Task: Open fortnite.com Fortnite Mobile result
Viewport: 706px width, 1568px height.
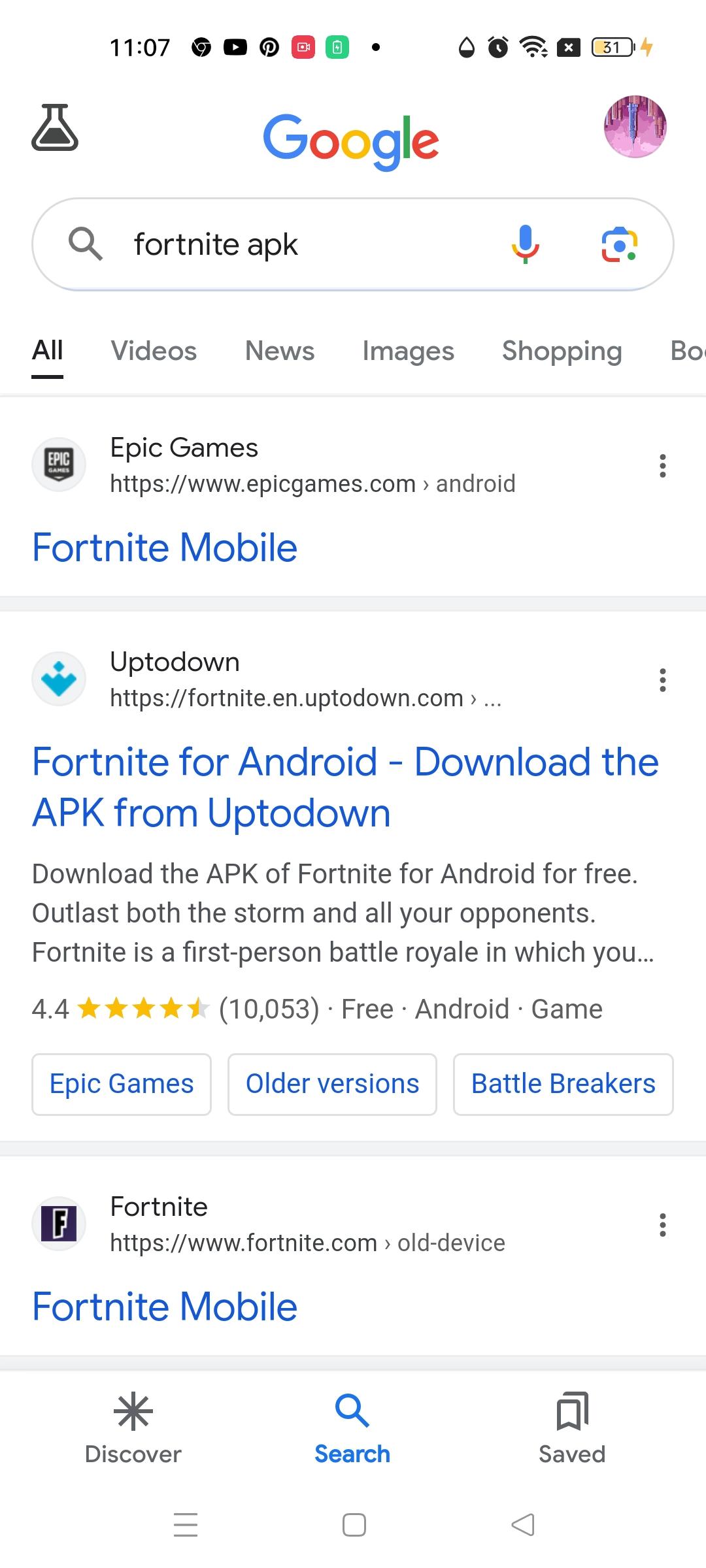Action: pyautogui.click(x=165, y=1307)
